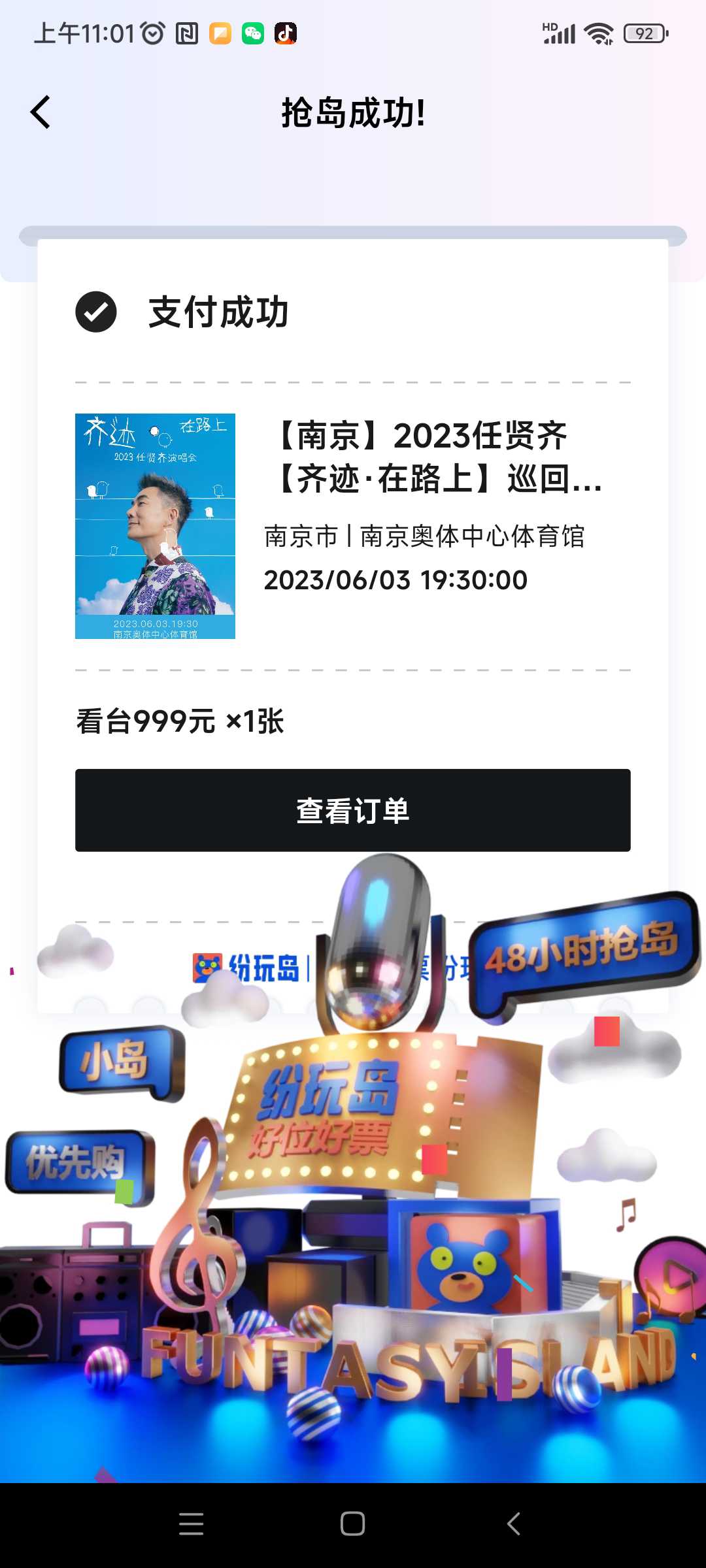Tap the system back button
706x1568 pixels.
[x=514, y=1524]
